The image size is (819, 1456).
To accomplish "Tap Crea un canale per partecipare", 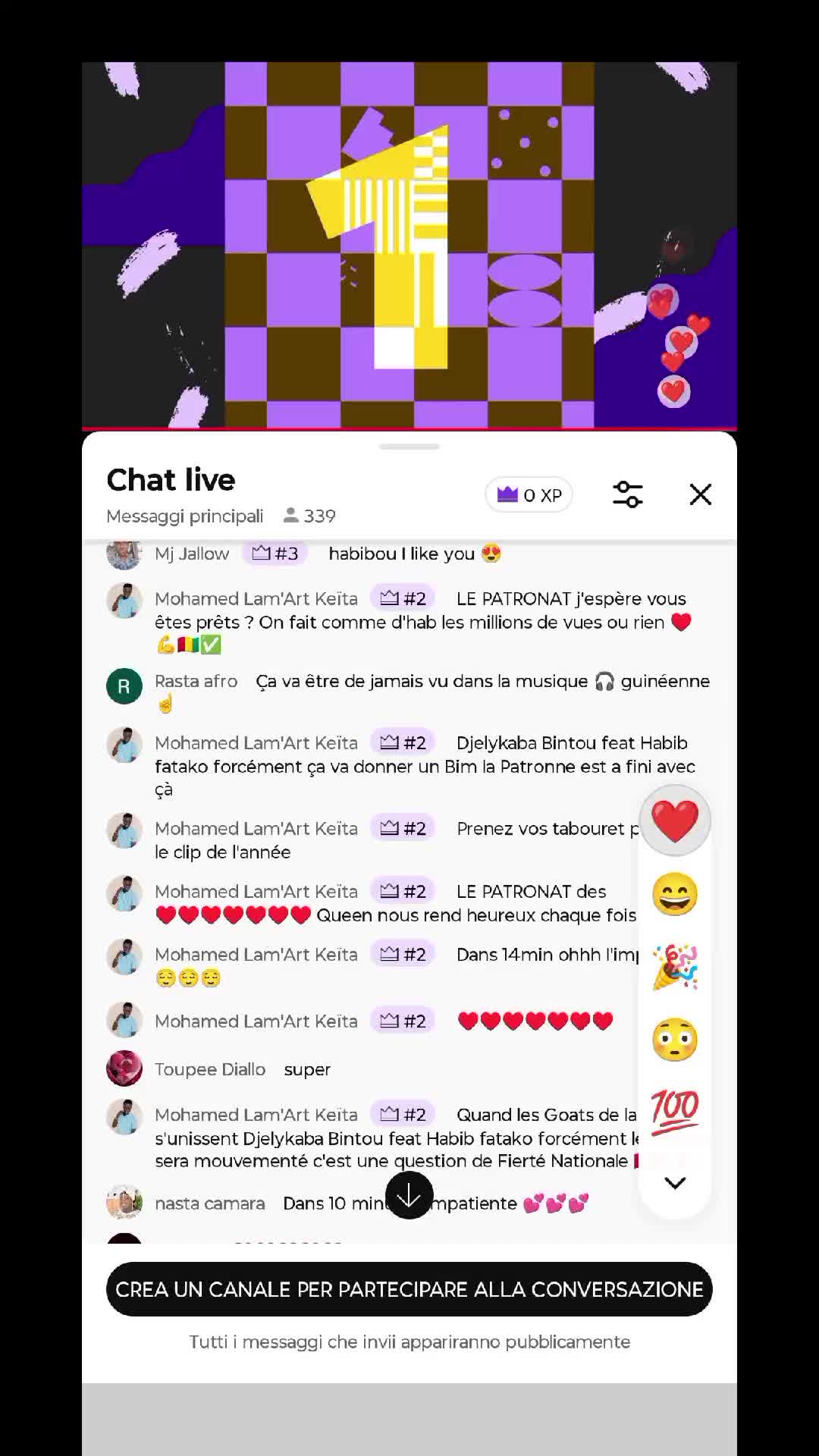I will click(409, 1289).
